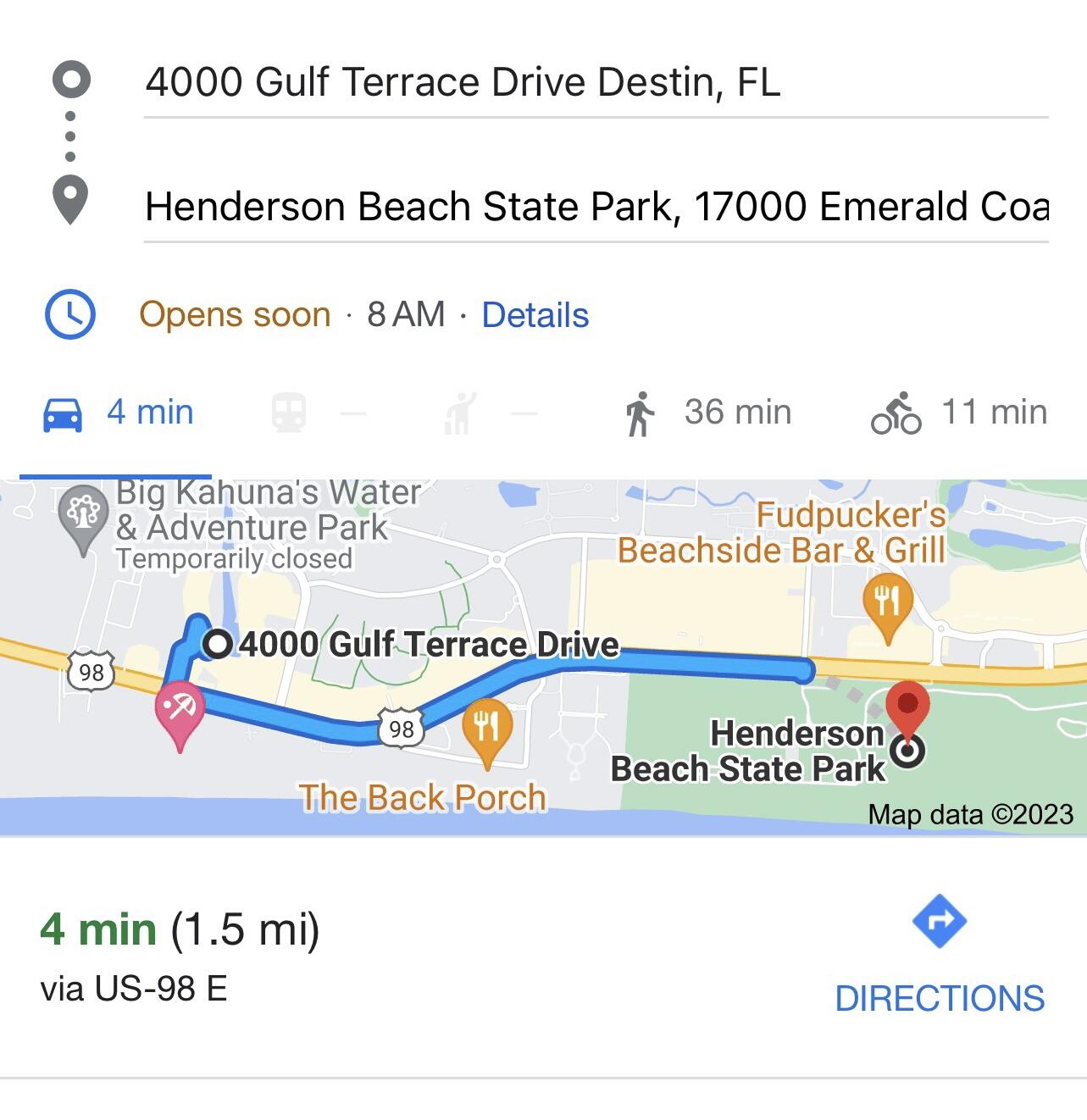Select the 4 min driving tab
Image resolution: width=1087 pixels, height=1120 pixels.
click(x=118, y=413)
